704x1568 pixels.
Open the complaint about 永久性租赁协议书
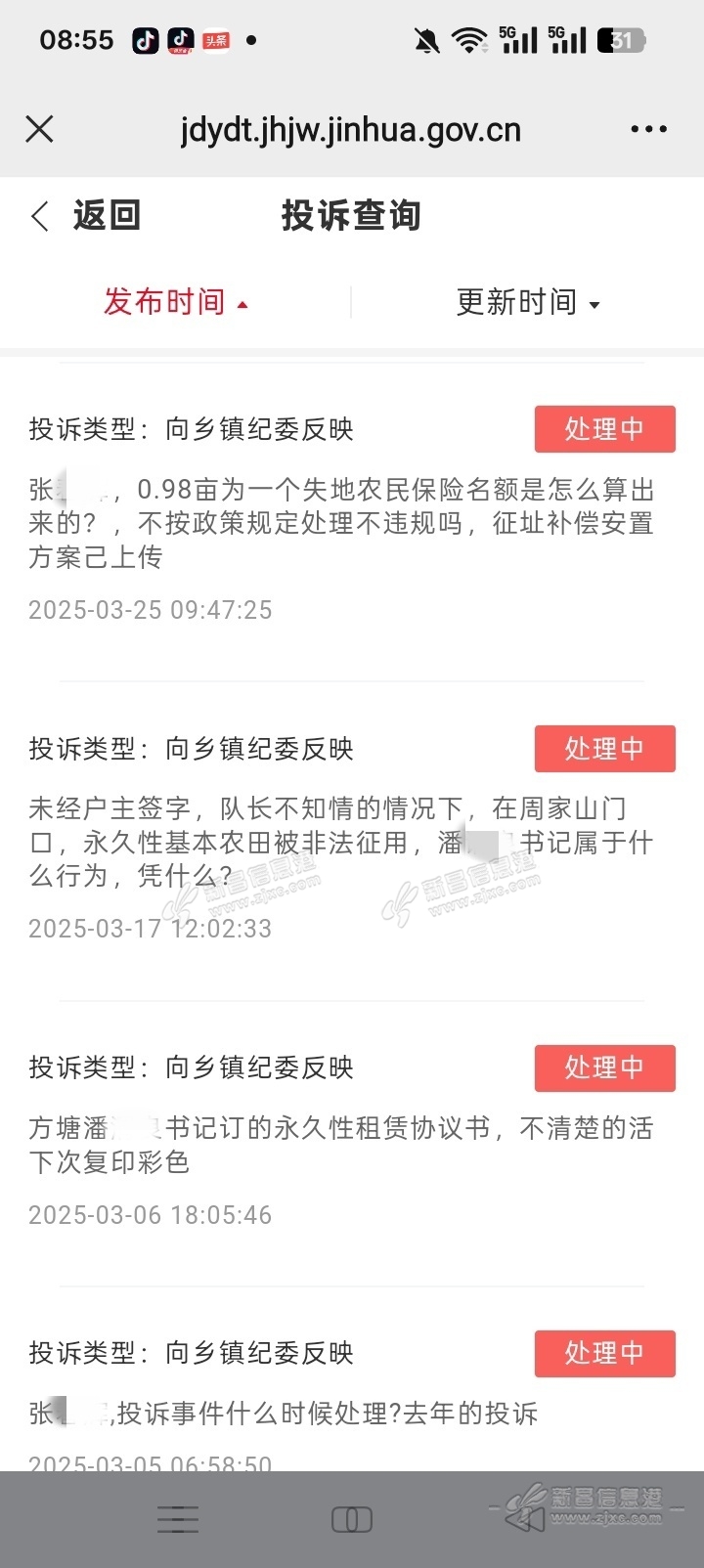[340, 1145]
